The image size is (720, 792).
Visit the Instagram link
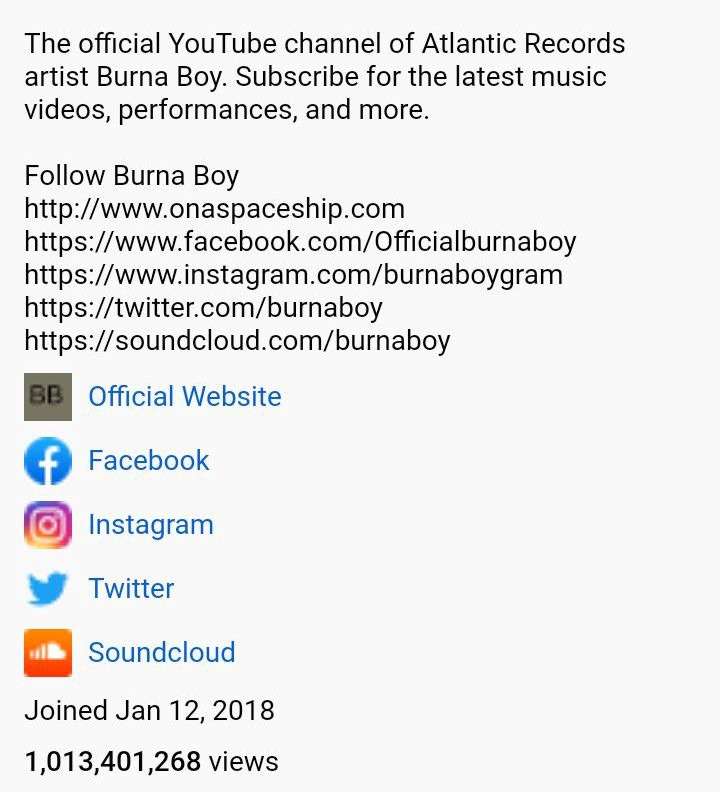click(x=150, y=525)
